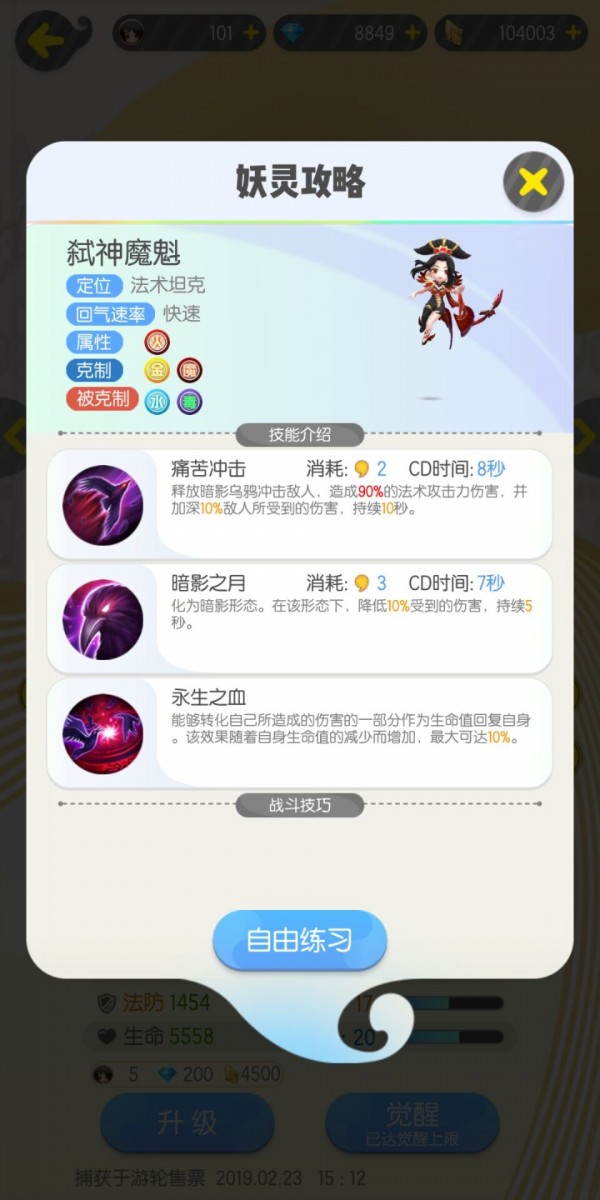Open the 永生之血 skill icon
This screenshot has width=600, height=1200.
tap(103, 733)
